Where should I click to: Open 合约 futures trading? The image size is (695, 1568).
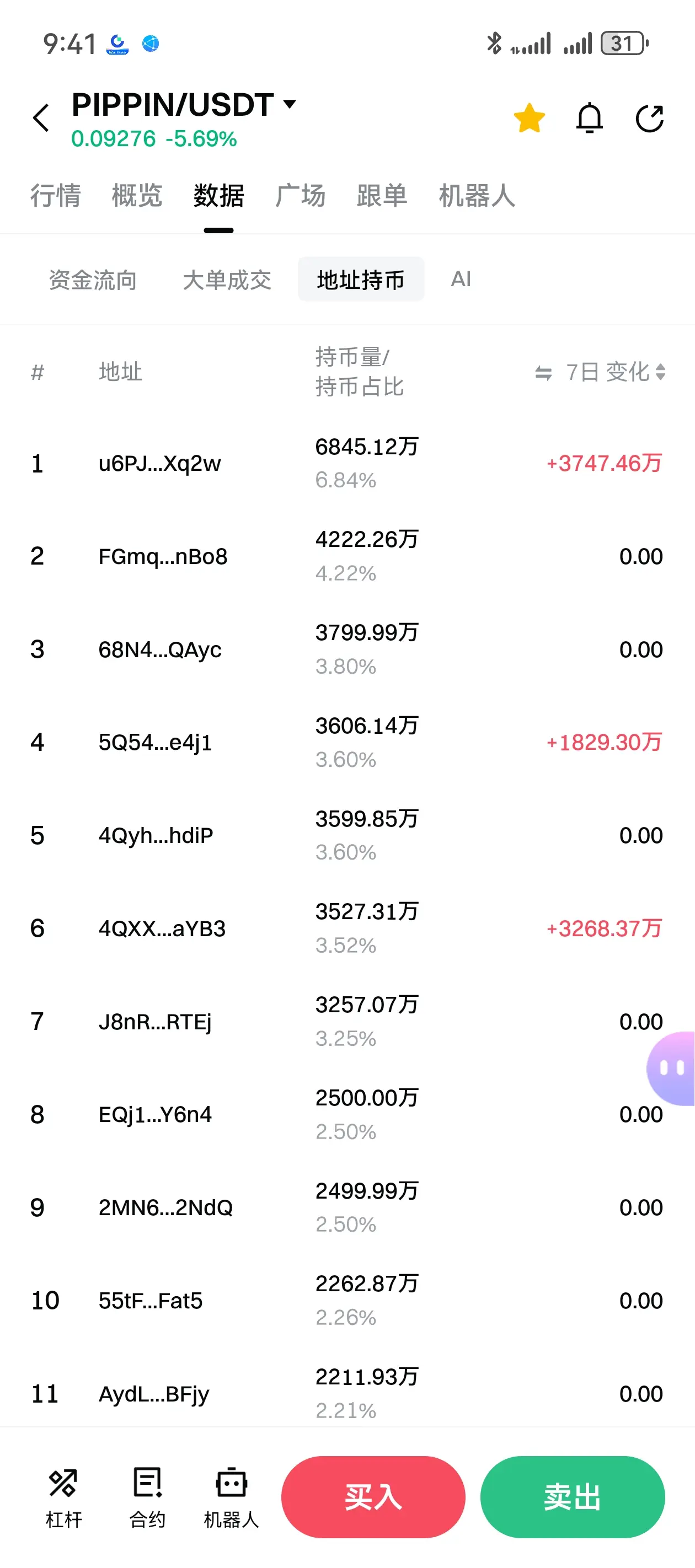point(147,1497)
